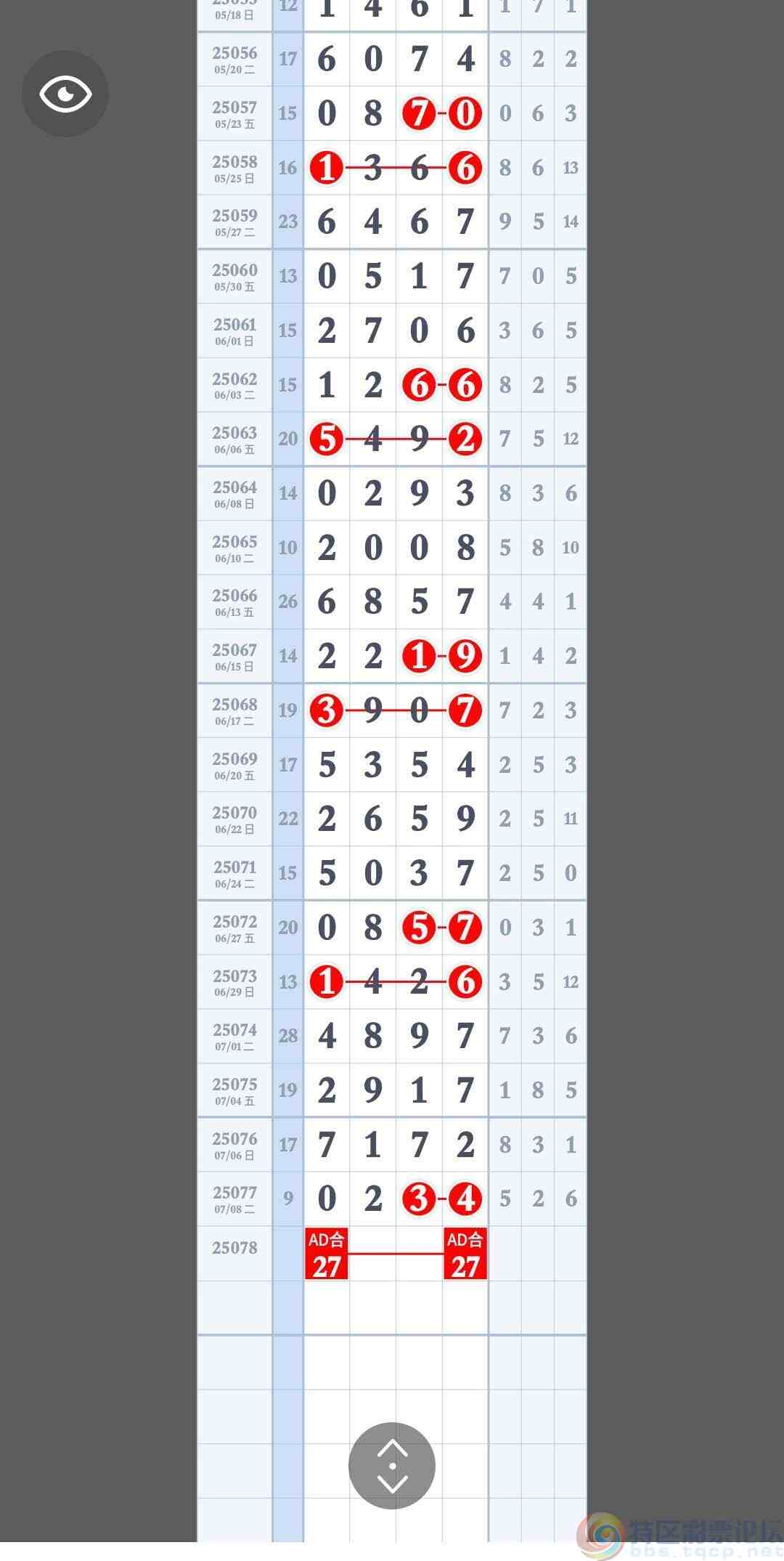The image size is (784, 1561).
Task: Tap the eye visibility icon
Action: coord(65,94)
